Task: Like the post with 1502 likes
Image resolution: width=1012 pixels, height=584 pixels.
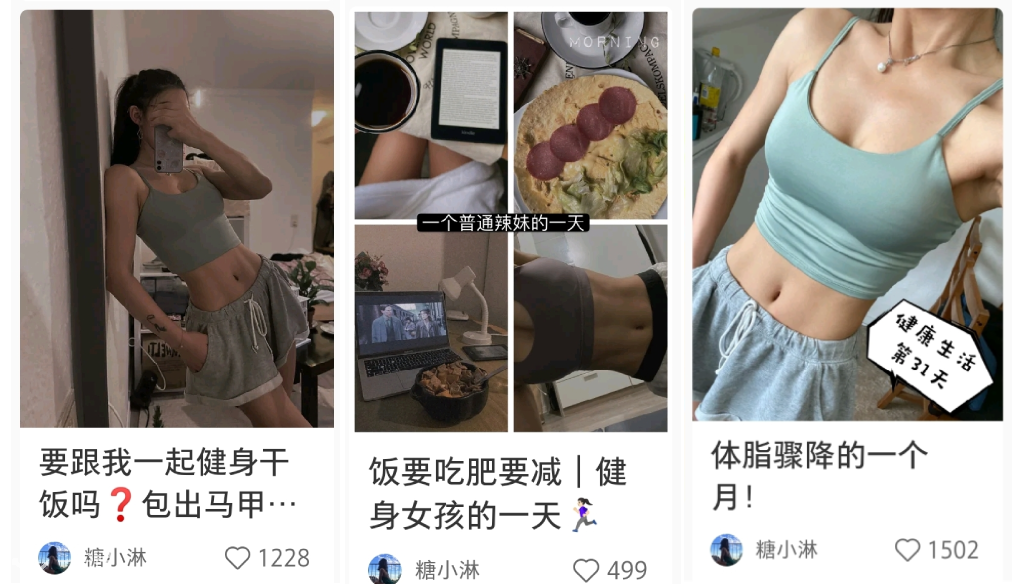Action: click(x=907, y=550)
